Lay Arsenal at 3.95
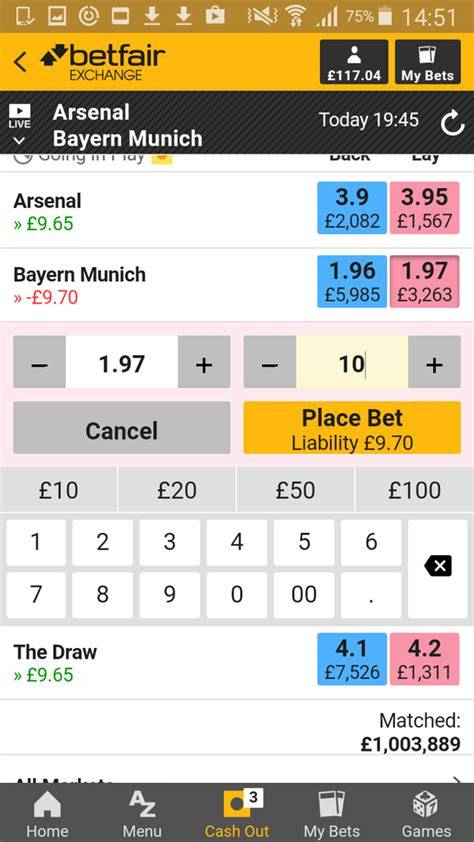This screenshot has width=474, height=842. click(x=425, y=208)
